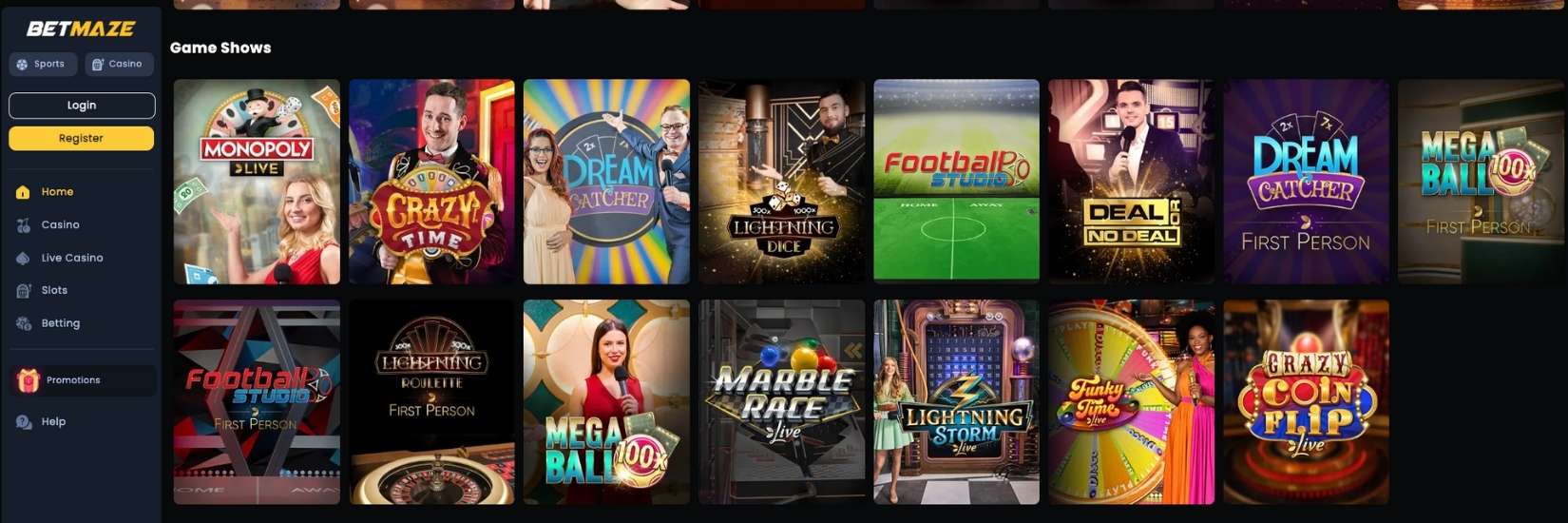Open Deal or No Deal
Screen dimensions: 1568x523
click(x=1131, y=182)
